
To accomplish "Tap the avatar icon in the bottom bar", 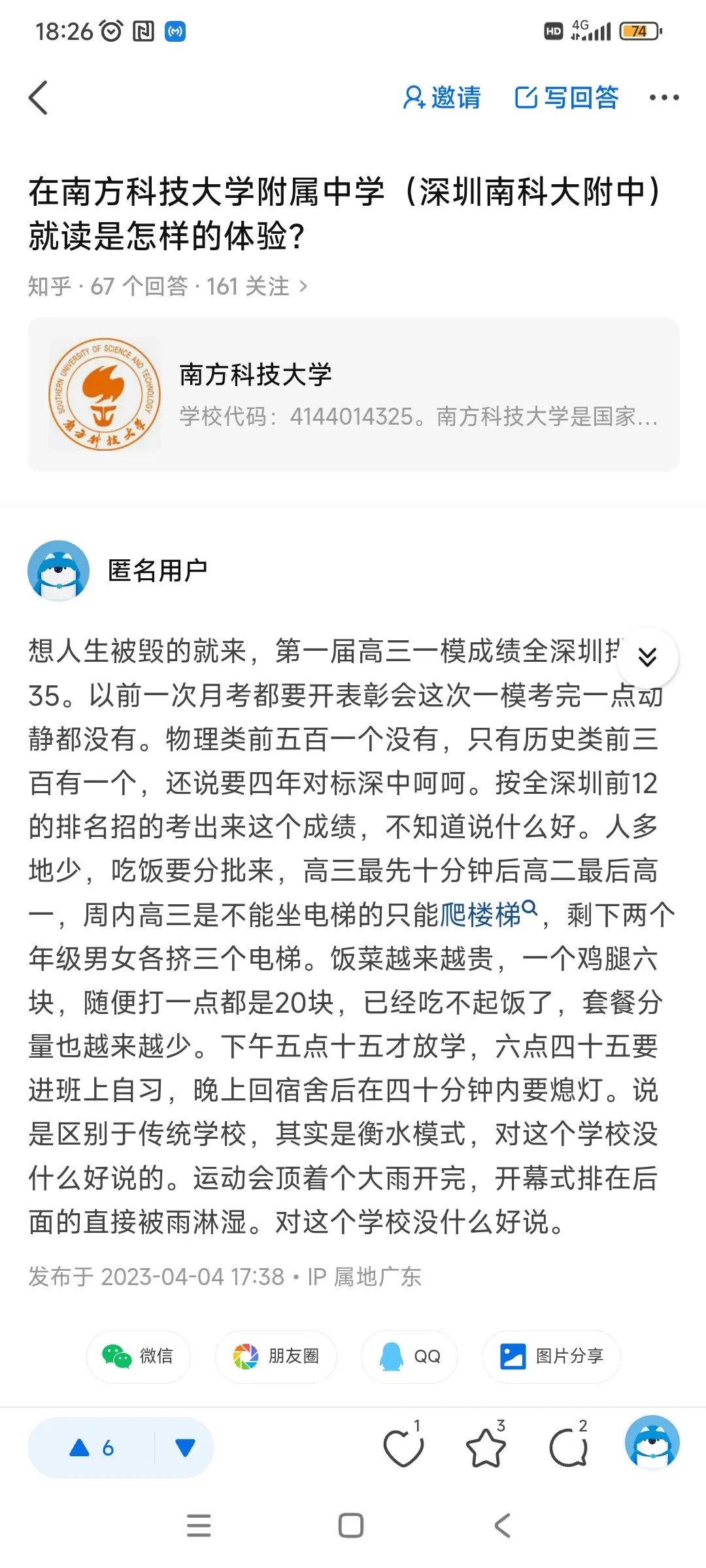I will coord(652,1443).
